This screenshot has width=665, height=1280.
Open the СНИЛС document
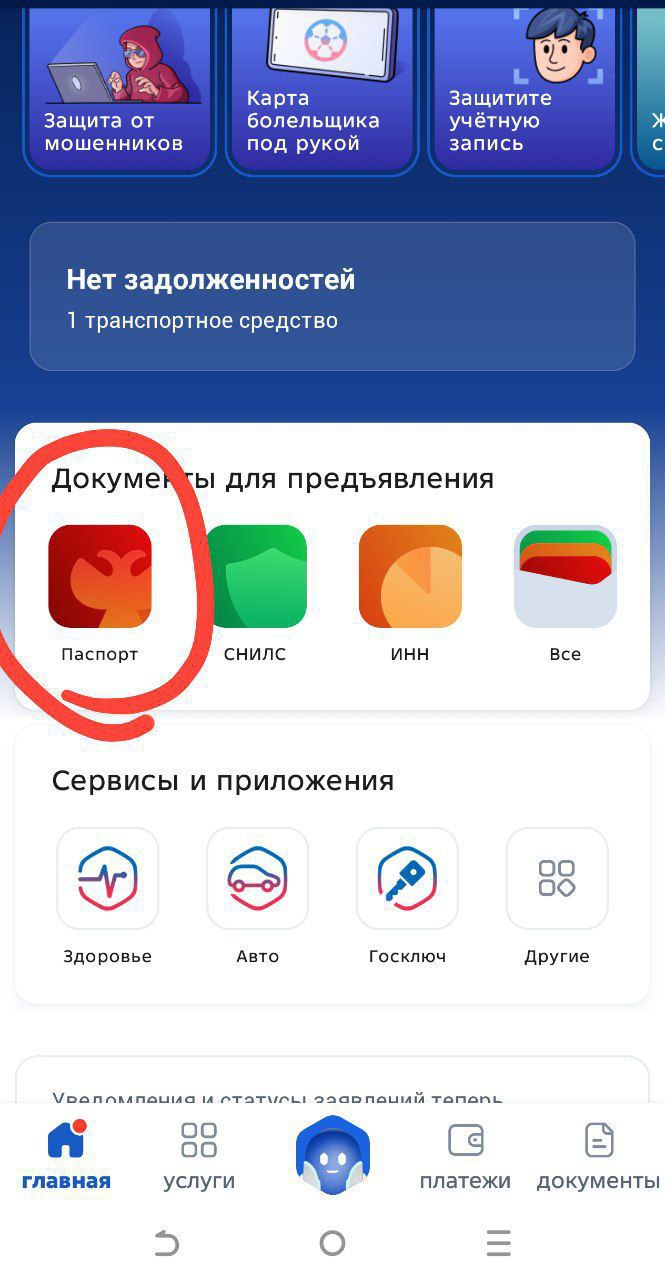(x=255, y=594)
